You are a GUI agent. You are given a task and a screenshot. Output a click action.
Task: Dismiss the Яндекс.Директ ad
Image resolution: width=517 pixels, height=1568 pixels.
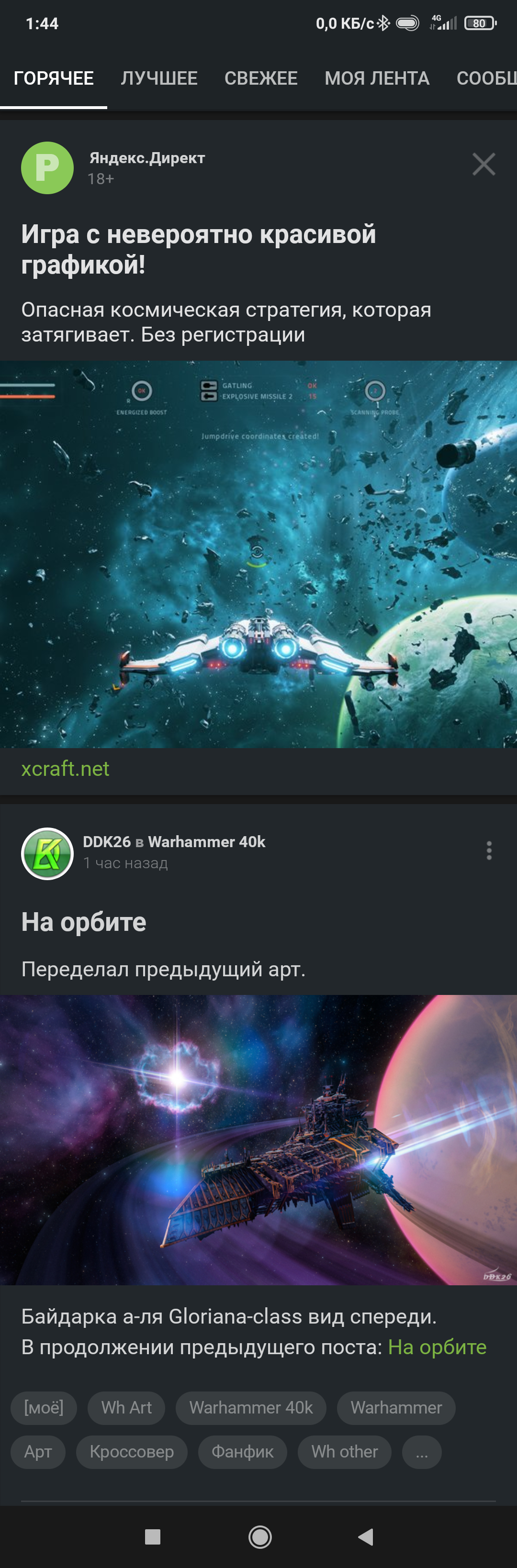(483, 165)
